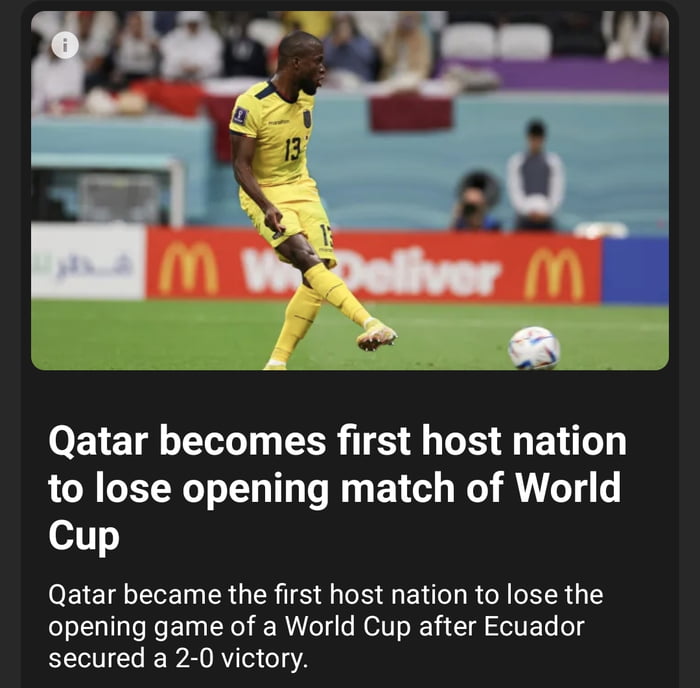Viewport: 700px width, 688px height.
Task: Open the Qatar World Cup opening match article
Action: click(x=337, y=488)
